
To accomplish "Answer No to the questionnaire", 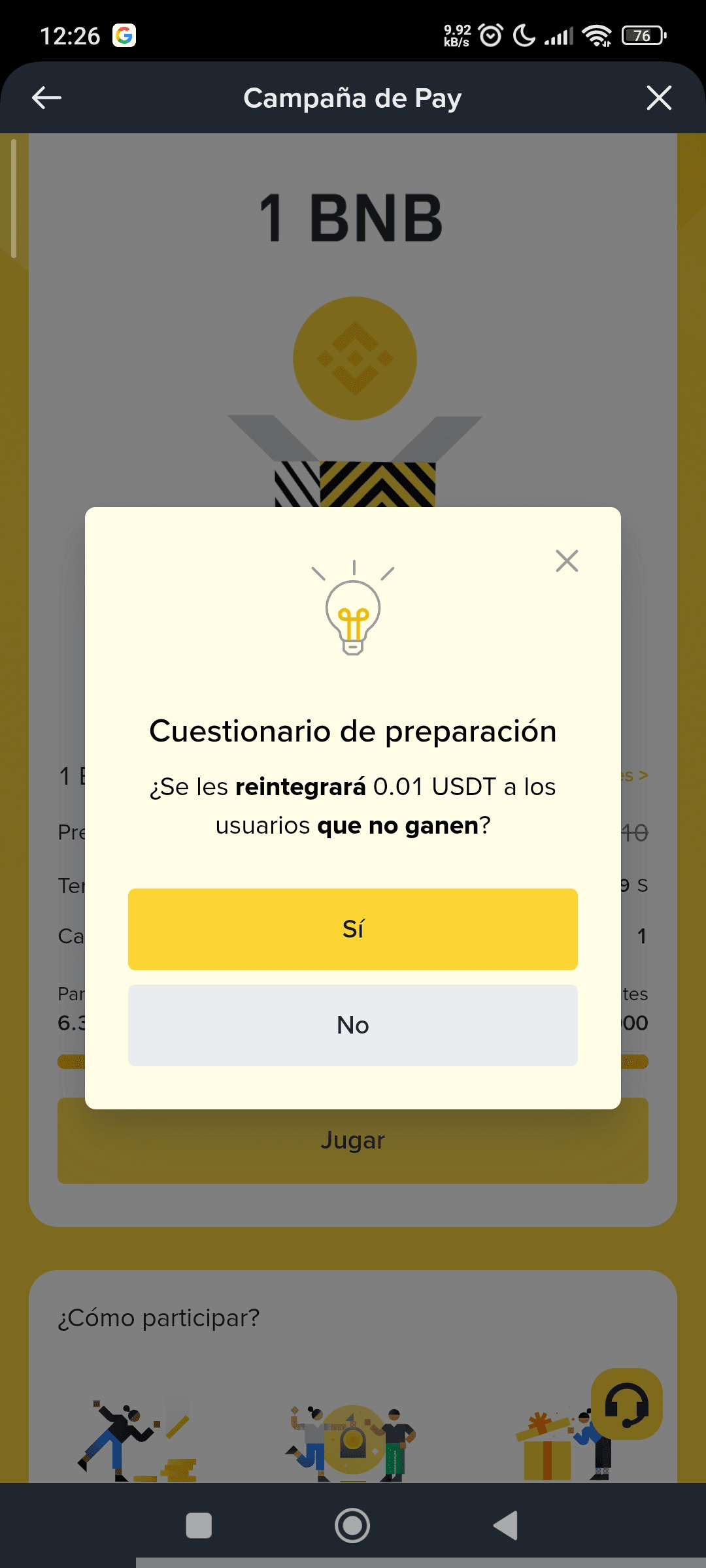I will [353, 1025].
